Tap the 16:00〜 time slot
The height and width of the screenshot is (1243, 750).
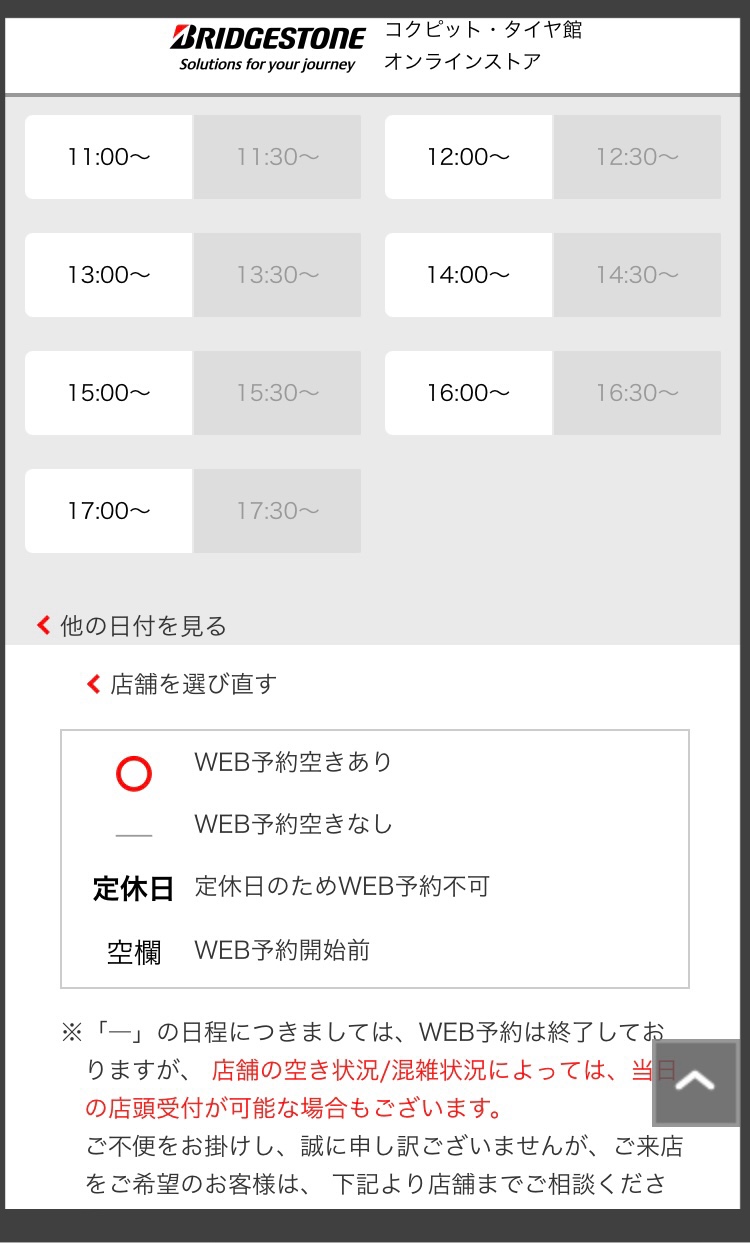click(x=468, y=393)
